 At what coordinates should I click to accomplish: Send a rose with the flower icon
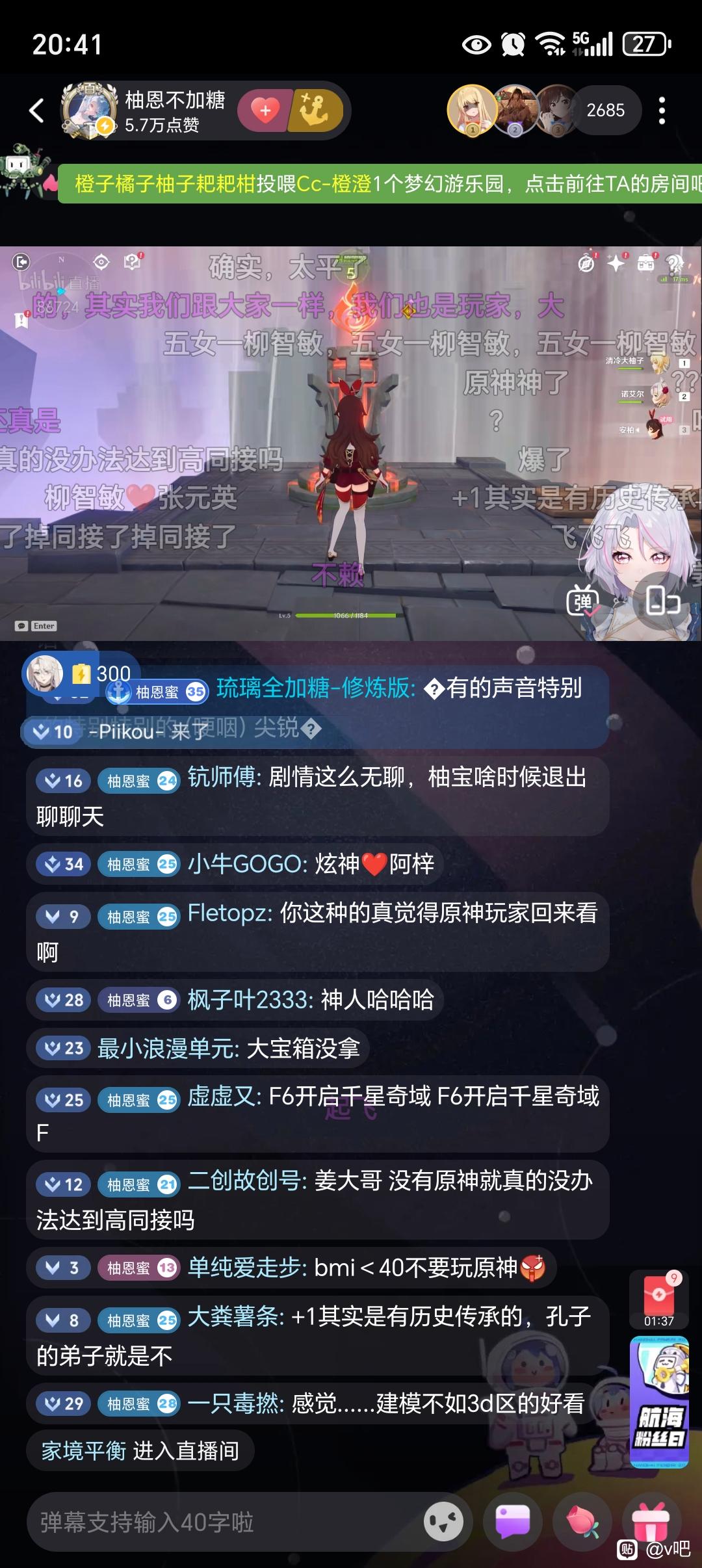tap(582, 1522)
